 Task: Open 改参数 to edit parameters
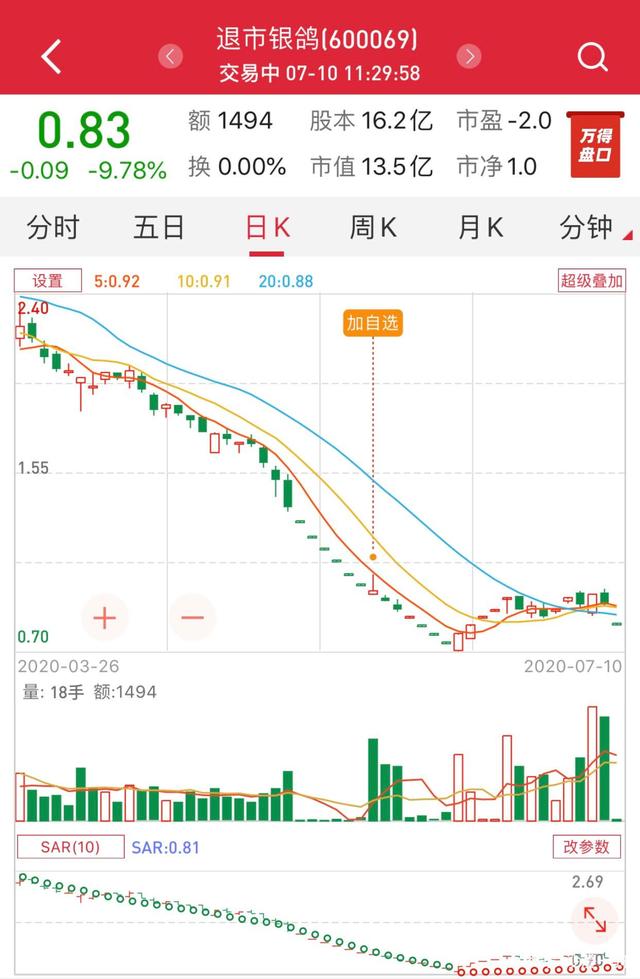[x=585, y=847]
